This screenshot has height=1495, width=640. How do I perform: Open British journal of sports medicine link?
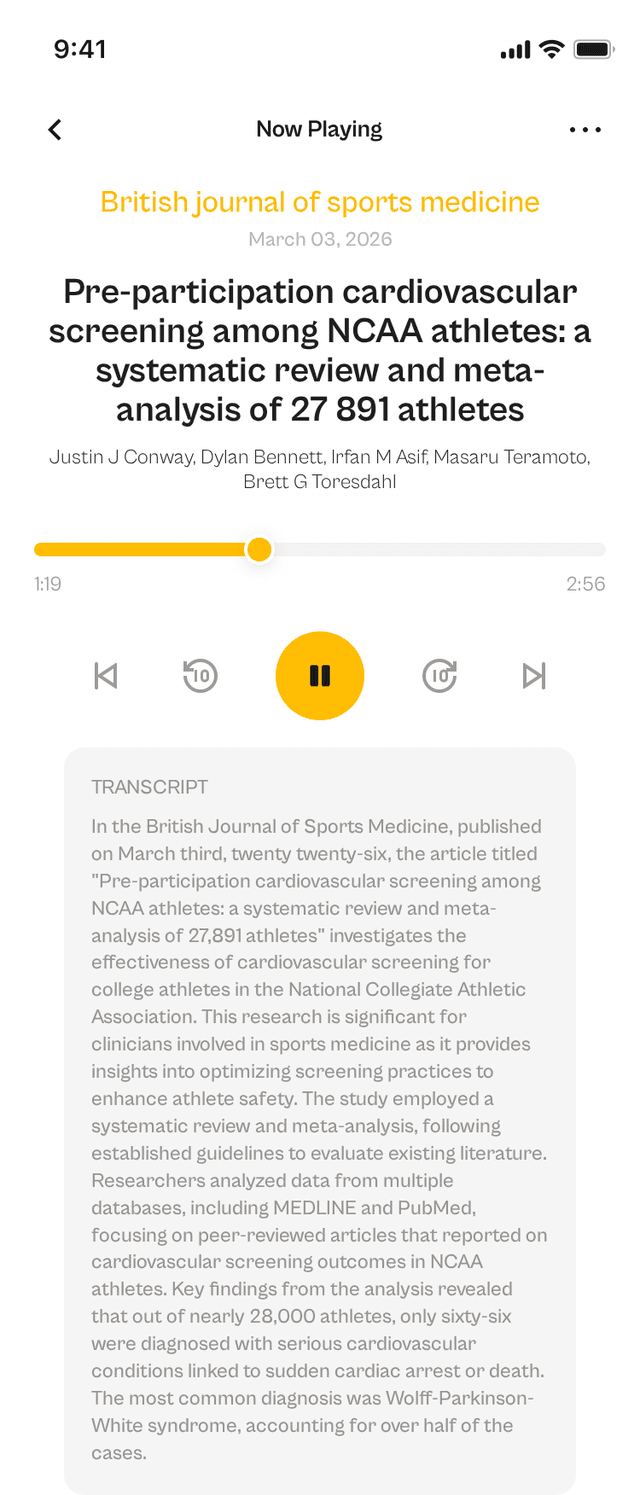[320, 202]
